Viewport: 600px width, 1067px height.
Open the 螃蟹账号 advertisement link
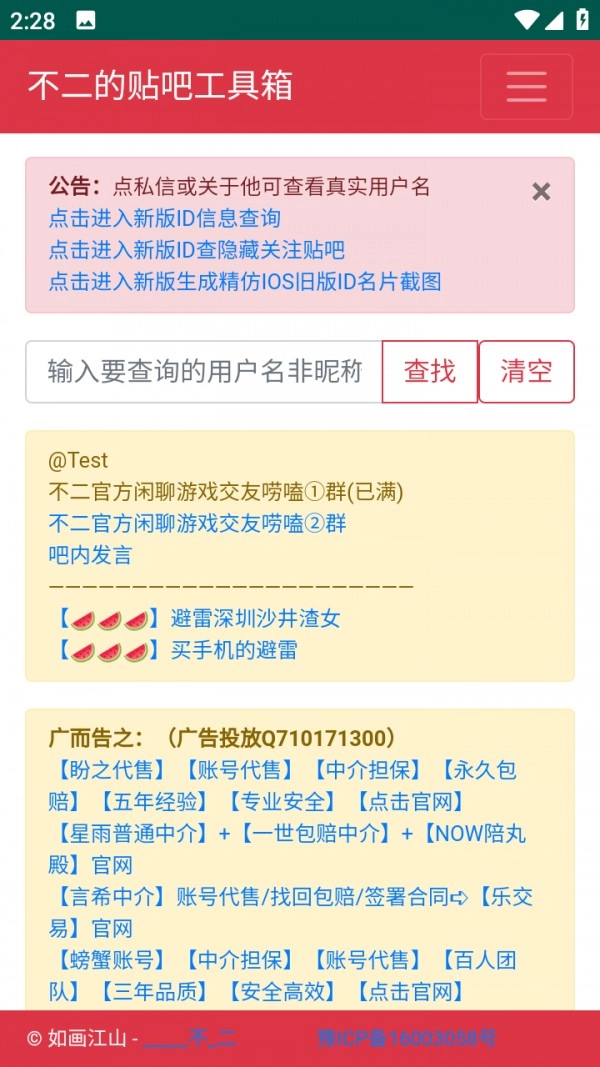(x=107, y=961)
